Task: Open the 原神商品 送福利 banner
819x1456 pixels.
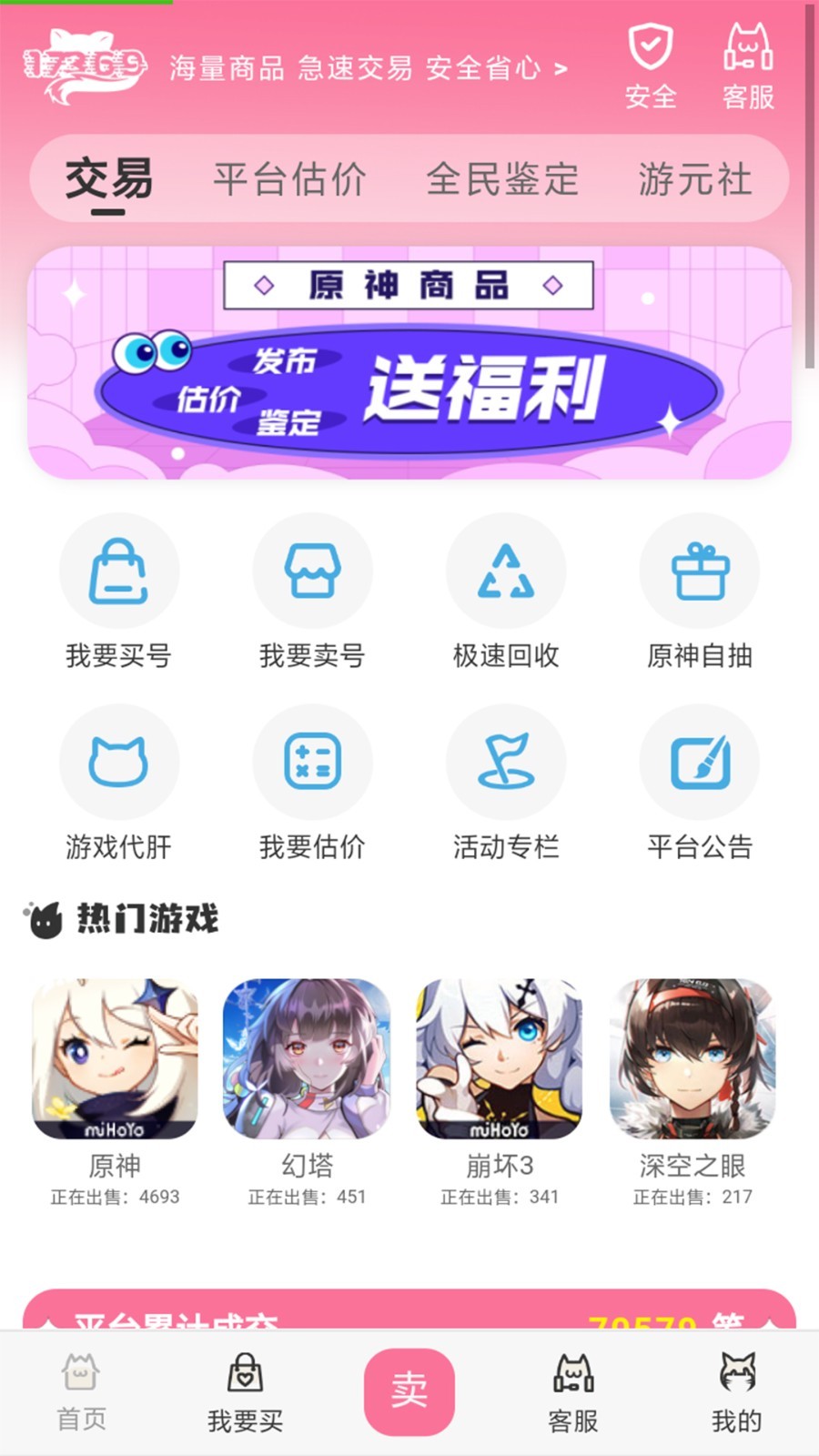Action: click(x=409, y=362)
